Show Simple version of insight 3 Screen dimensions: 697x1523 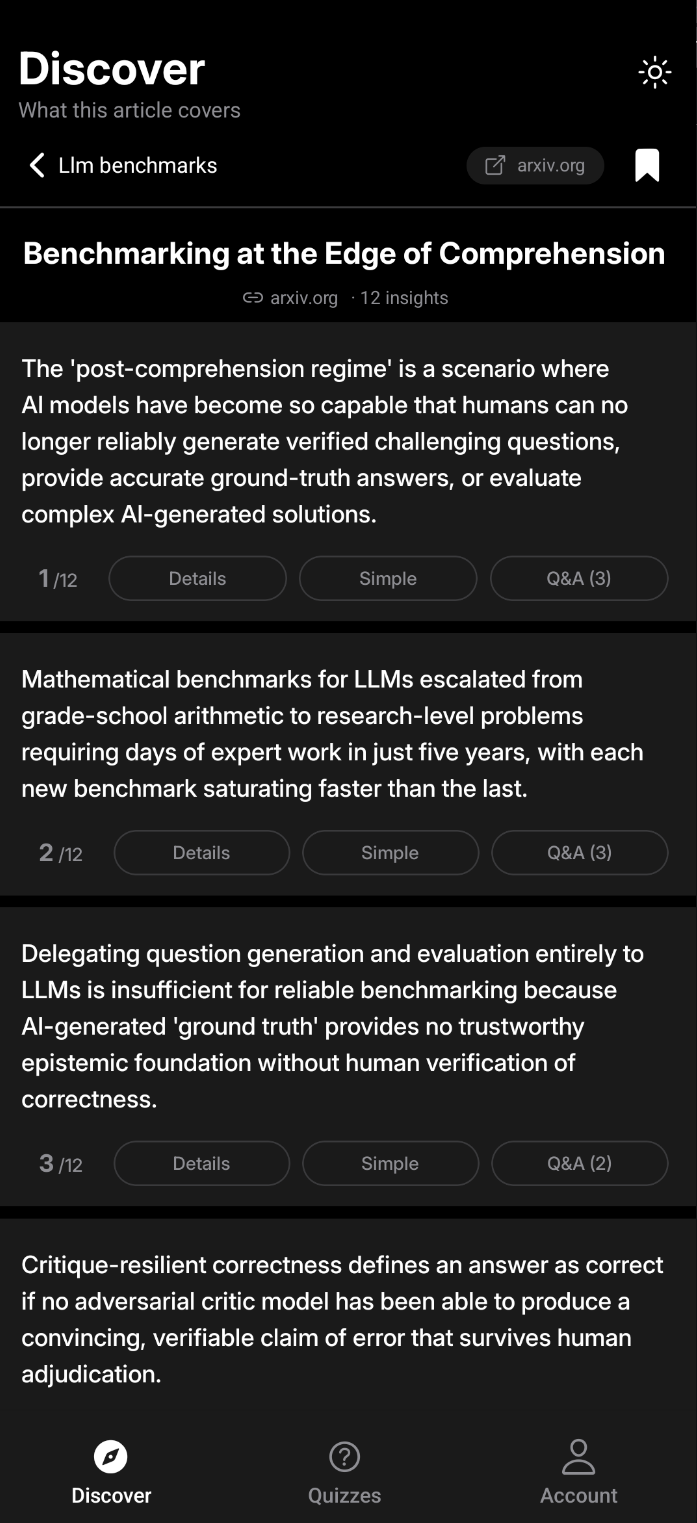(x=390, y=1163)
